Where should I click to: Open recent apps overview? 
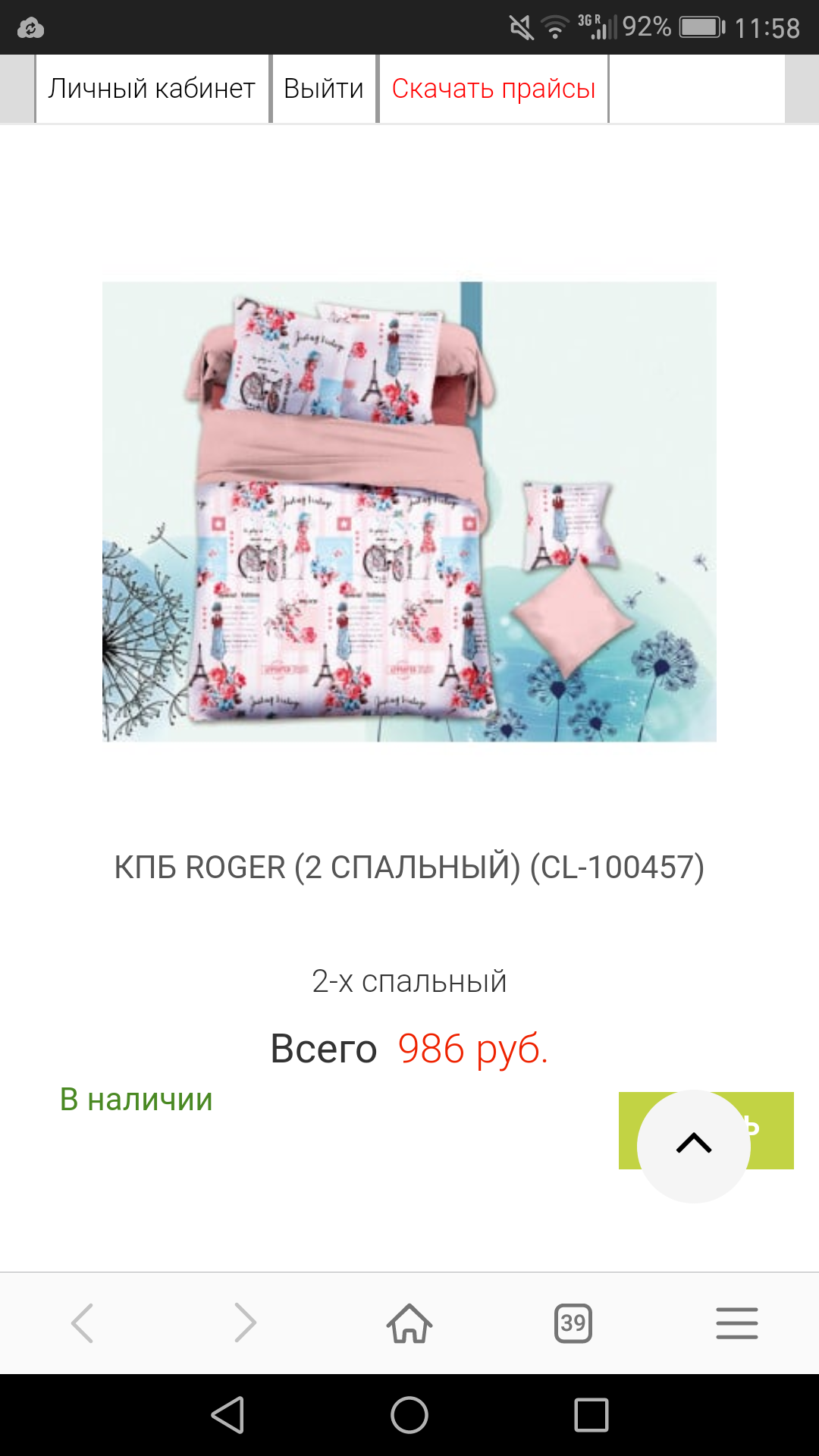591,1415
